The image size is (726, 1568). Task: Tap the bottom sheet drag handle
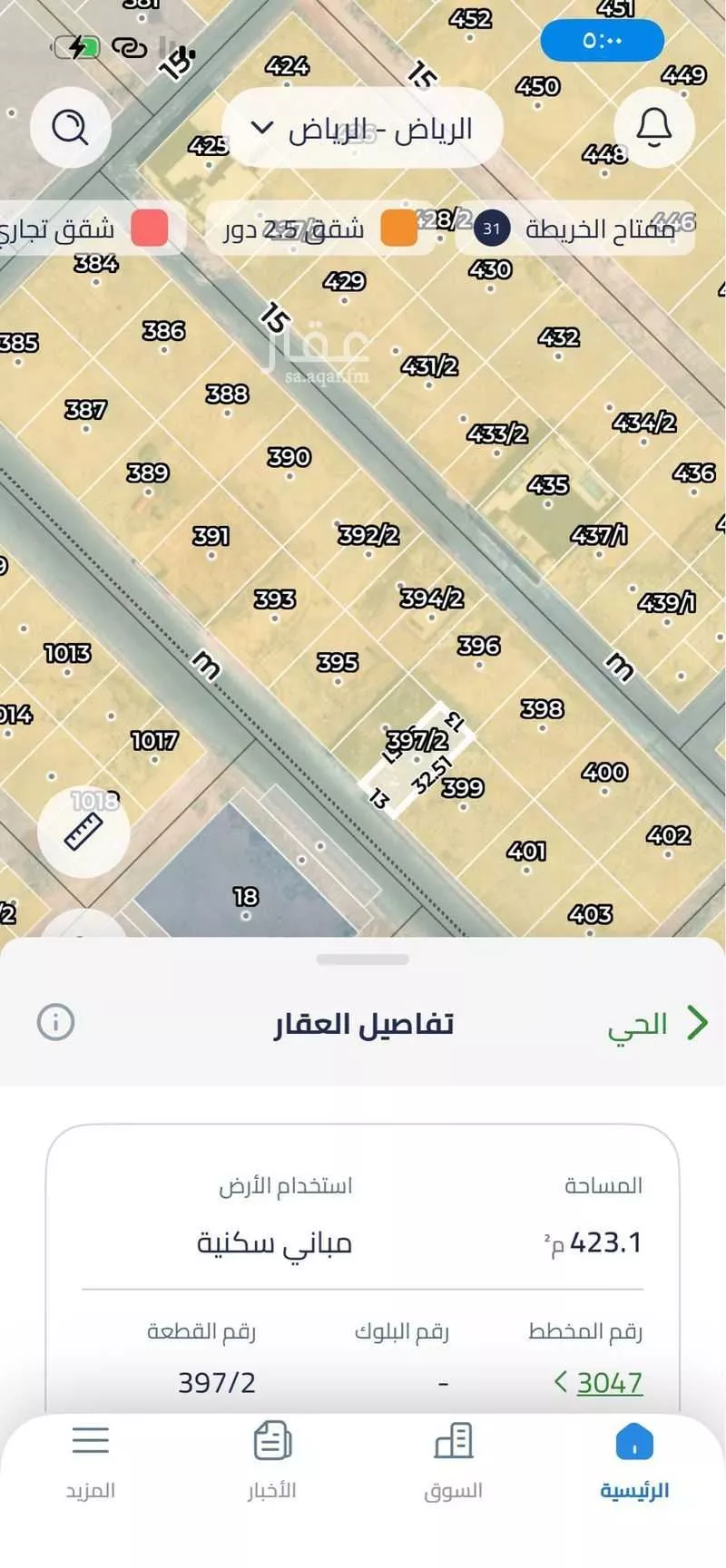363,959
